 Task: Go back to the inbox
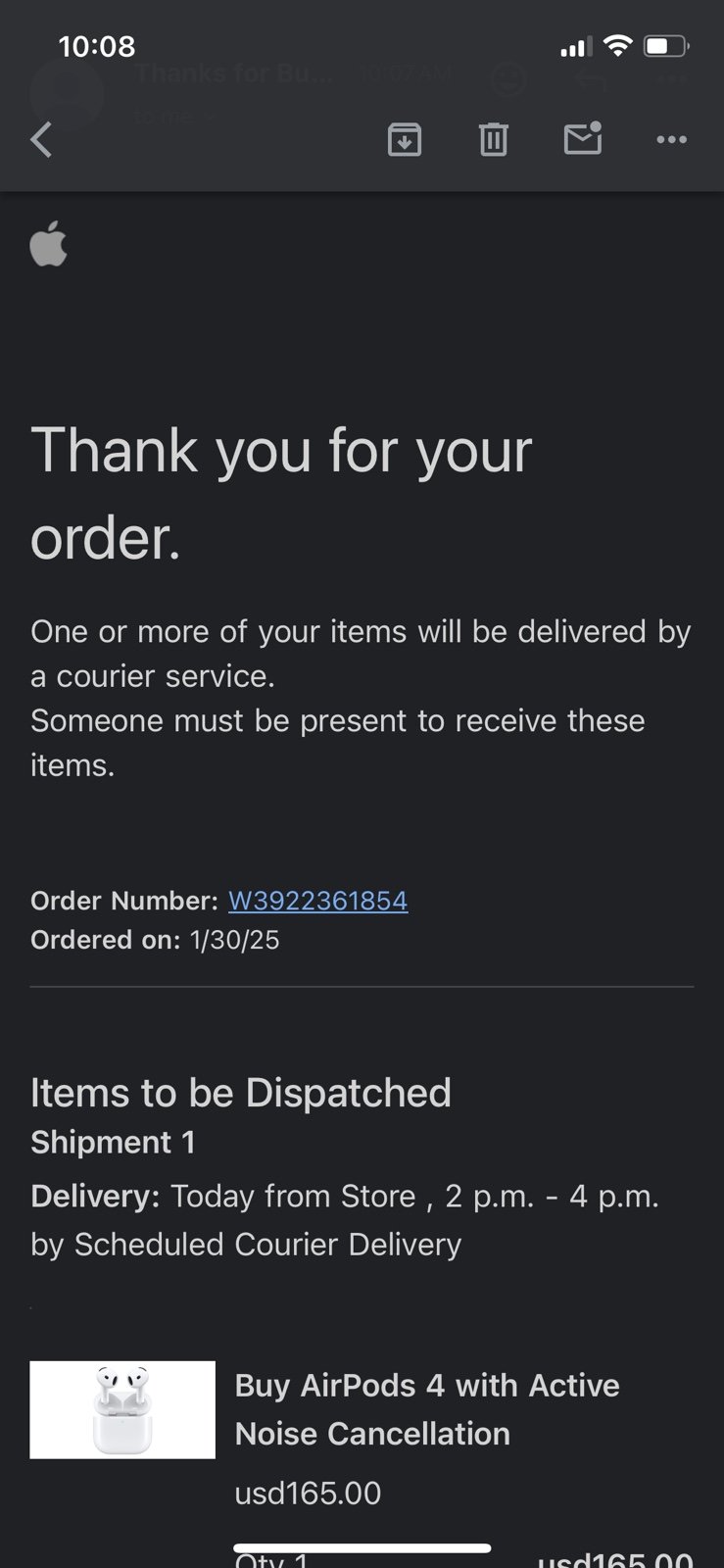tap(41, 140)
